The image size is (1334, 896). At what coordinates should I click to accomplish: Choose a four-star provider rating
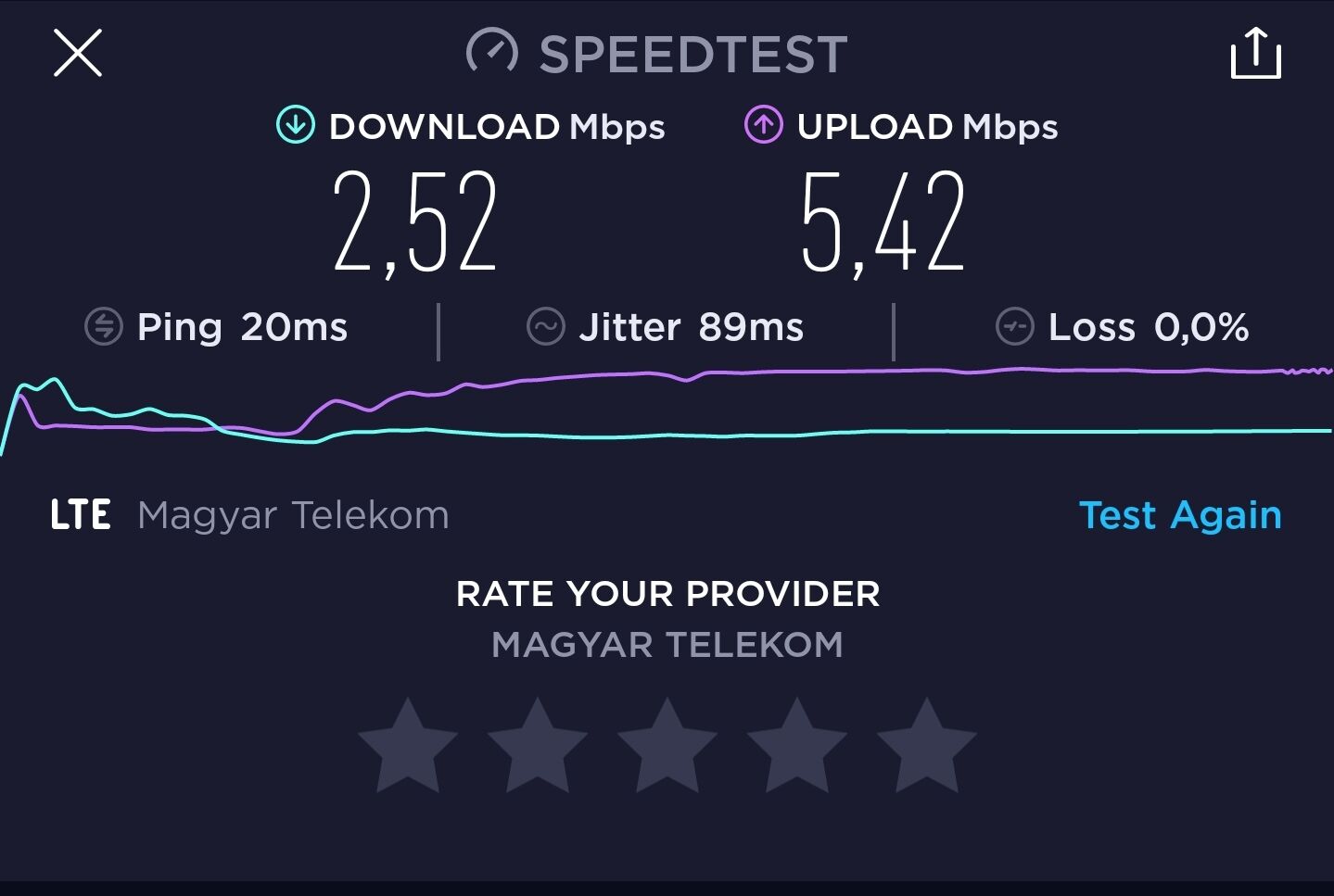click(x=797, y=747)
